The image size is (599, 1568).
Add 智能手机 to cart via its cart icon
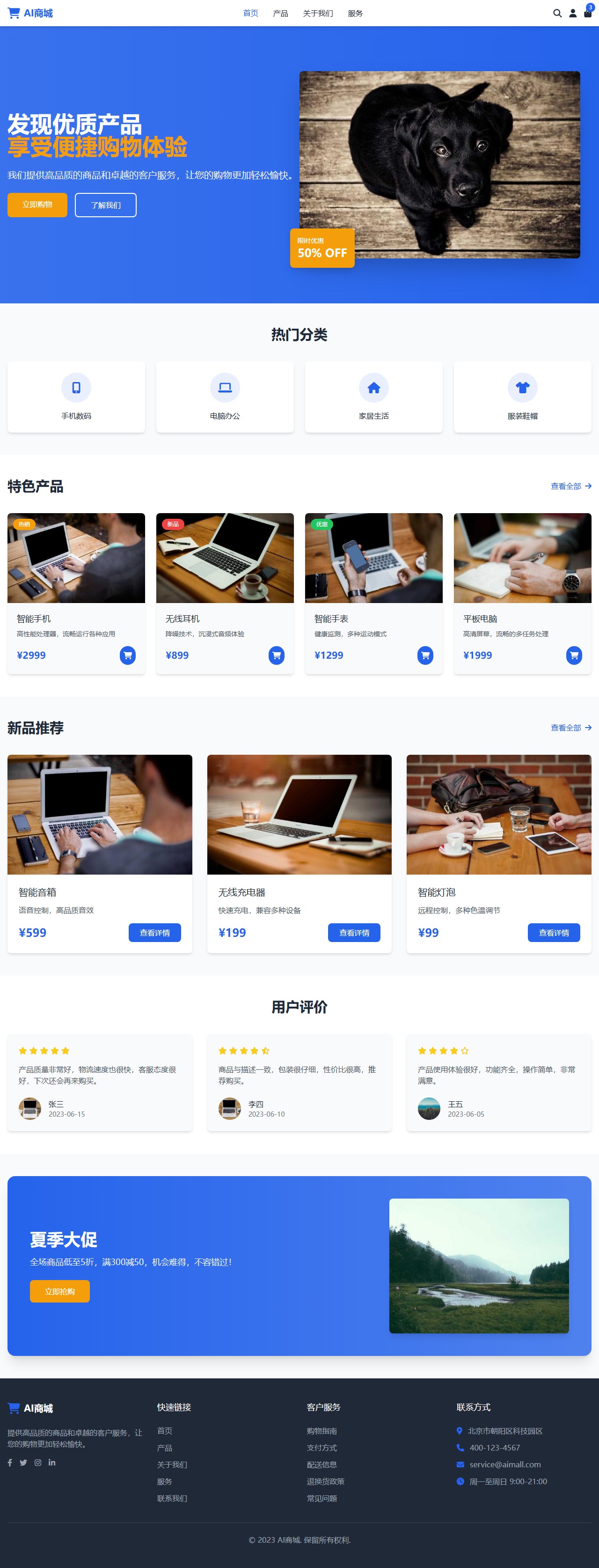(x=127, y=655)
